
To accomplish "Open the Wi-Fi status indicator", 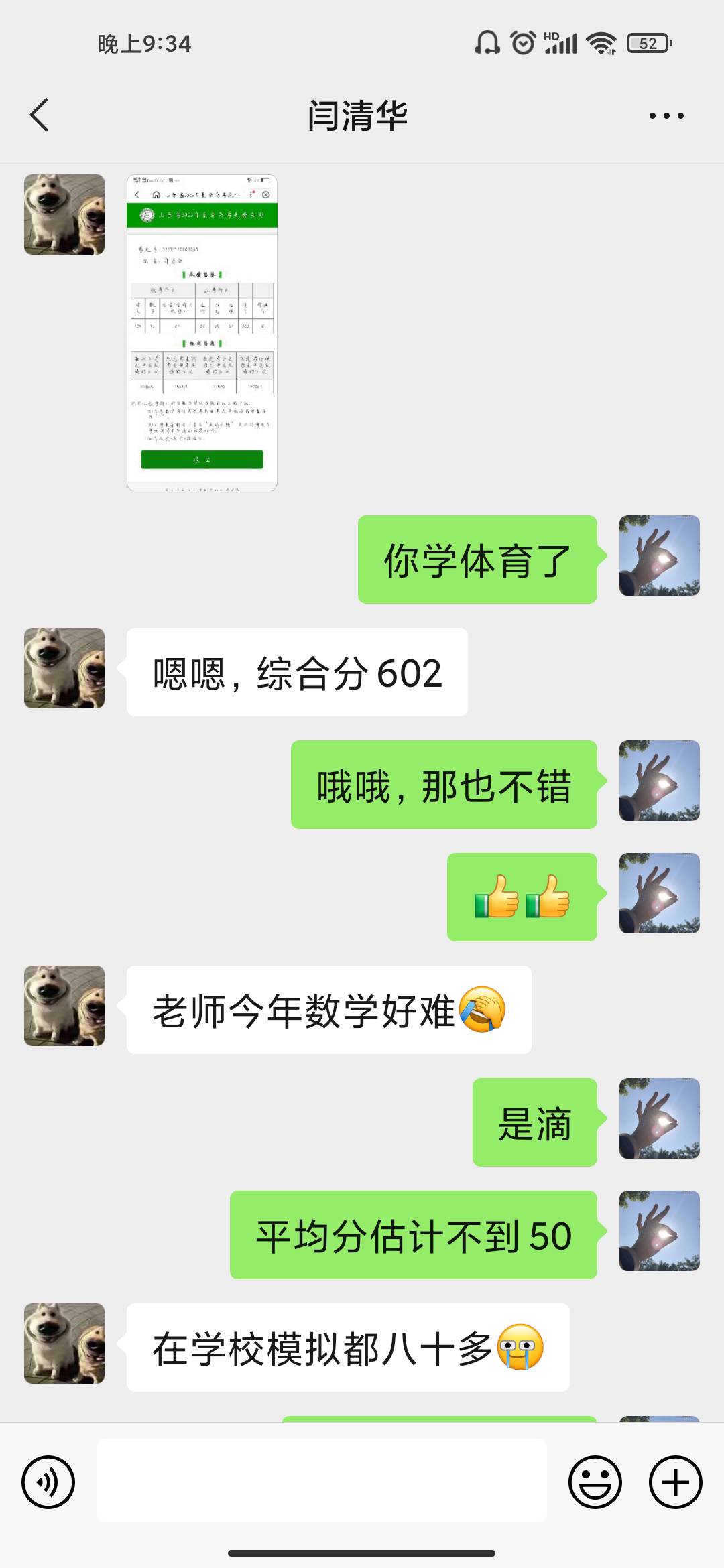I will coord(600,42).
